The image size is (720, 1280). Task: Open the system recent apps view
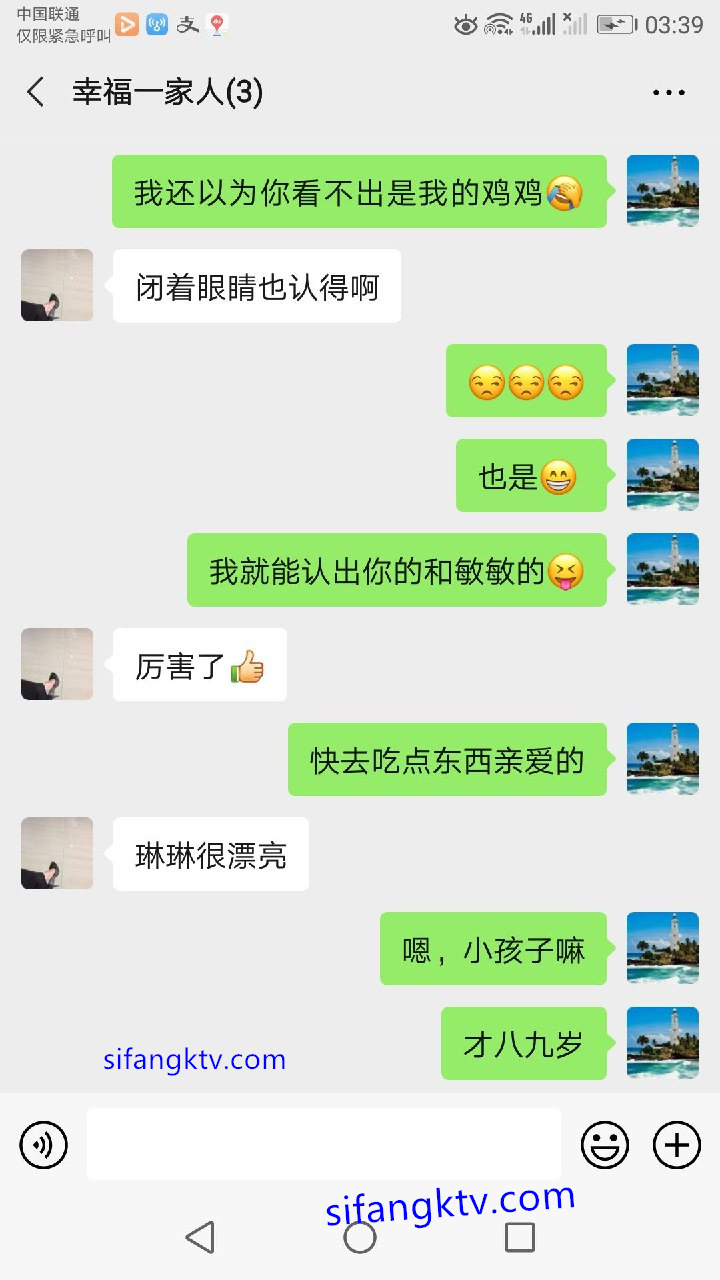click(x=519, y=1237)
